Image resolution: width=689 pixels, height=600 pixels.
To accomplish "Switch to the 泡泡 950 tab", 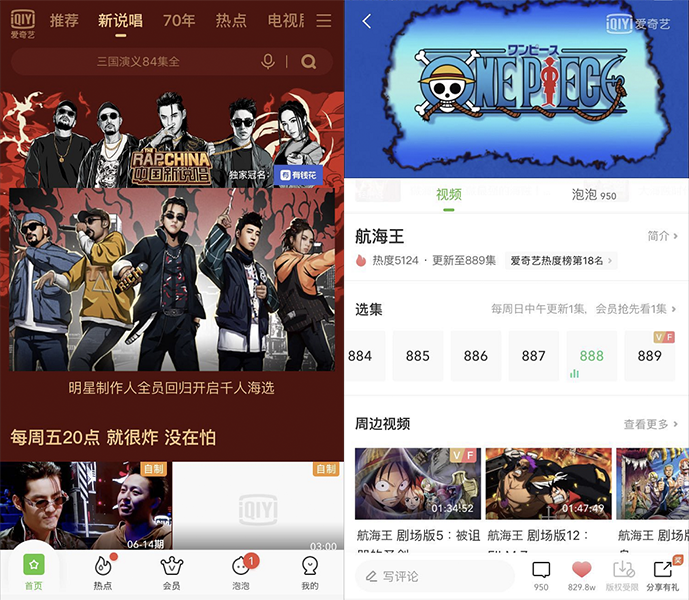I will point(593,195).
